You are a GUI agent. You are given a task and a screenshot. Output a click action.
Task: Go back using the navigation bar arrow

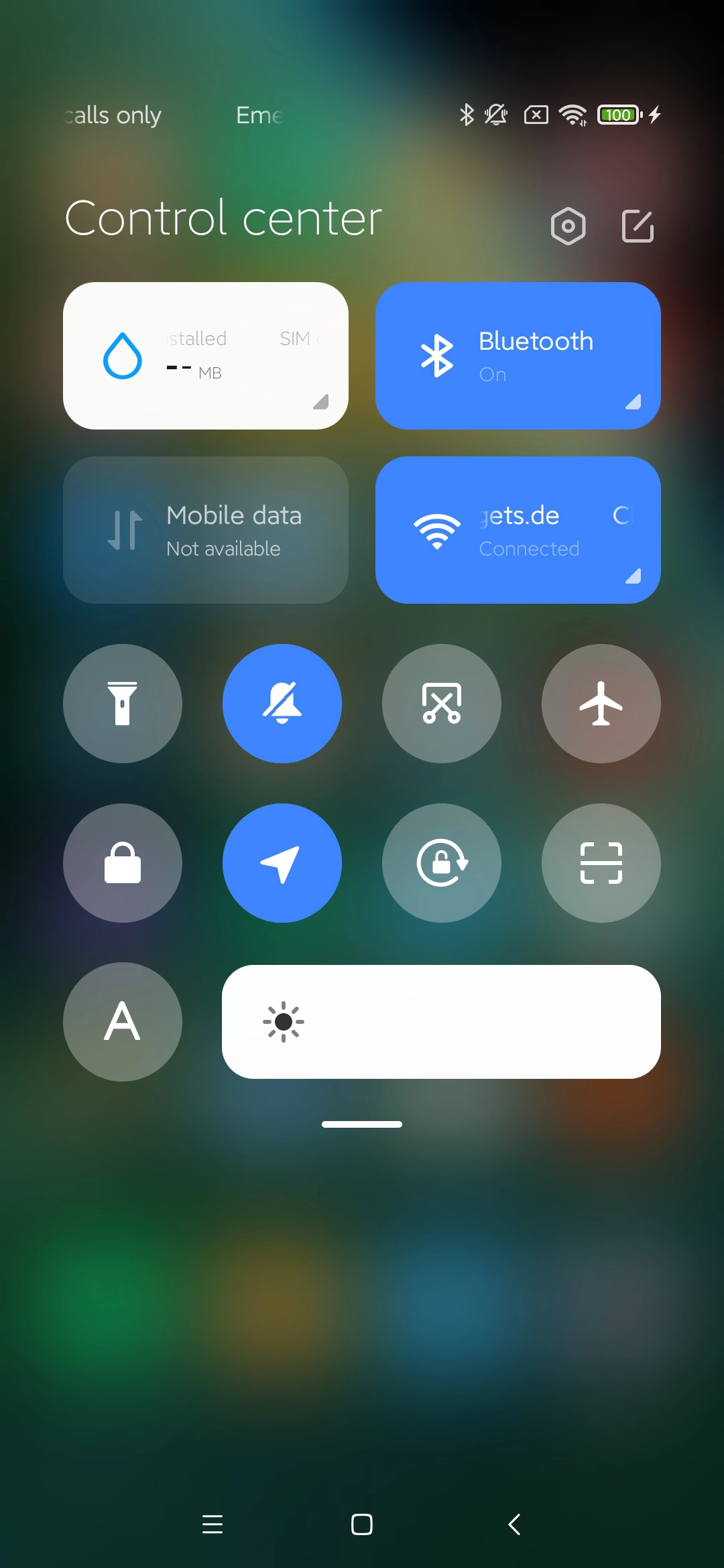(515, 1524)
